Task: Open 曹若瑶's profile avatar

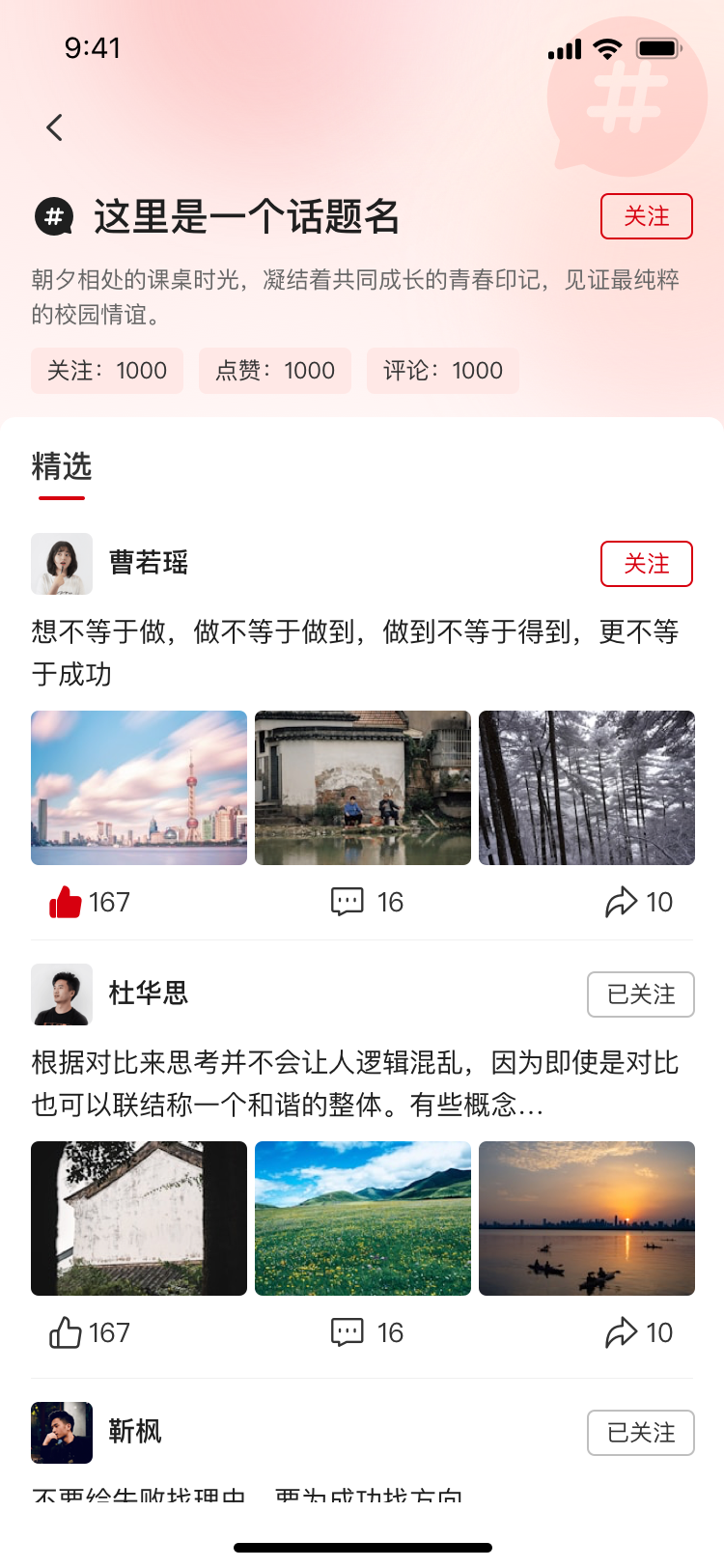Action: 62,564
